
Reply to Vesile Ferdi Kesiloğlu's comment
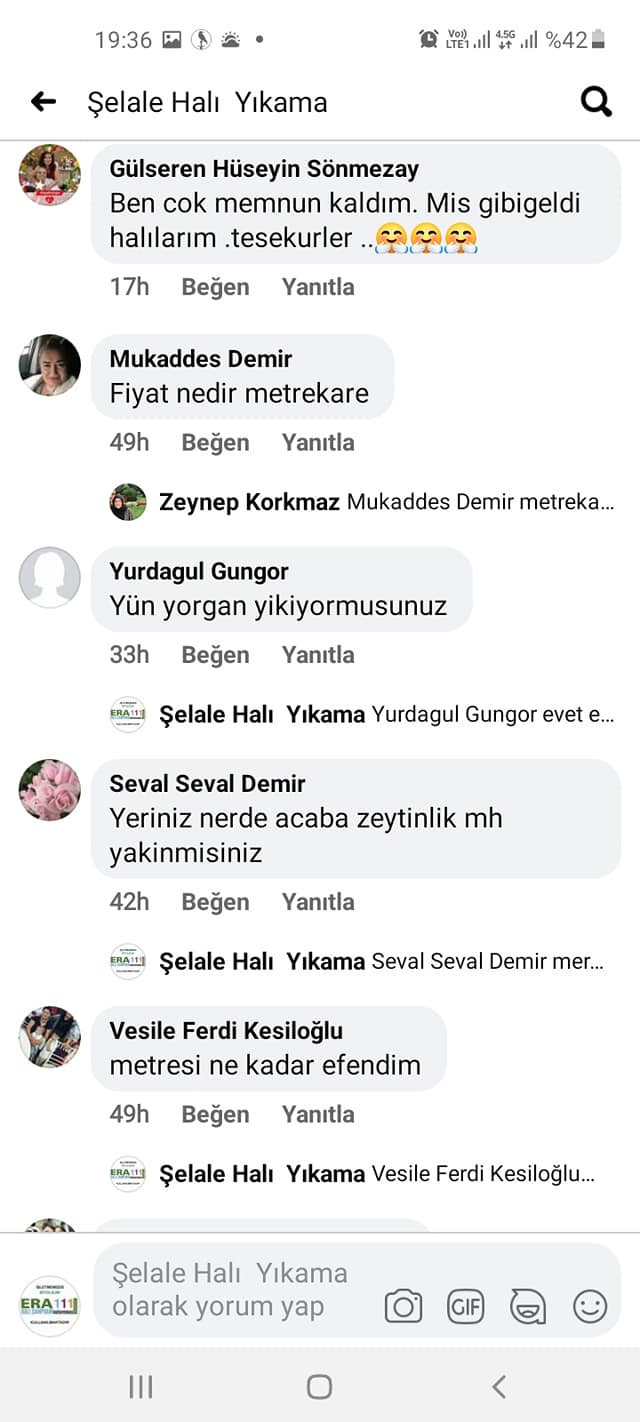[x=318, y=1114]
